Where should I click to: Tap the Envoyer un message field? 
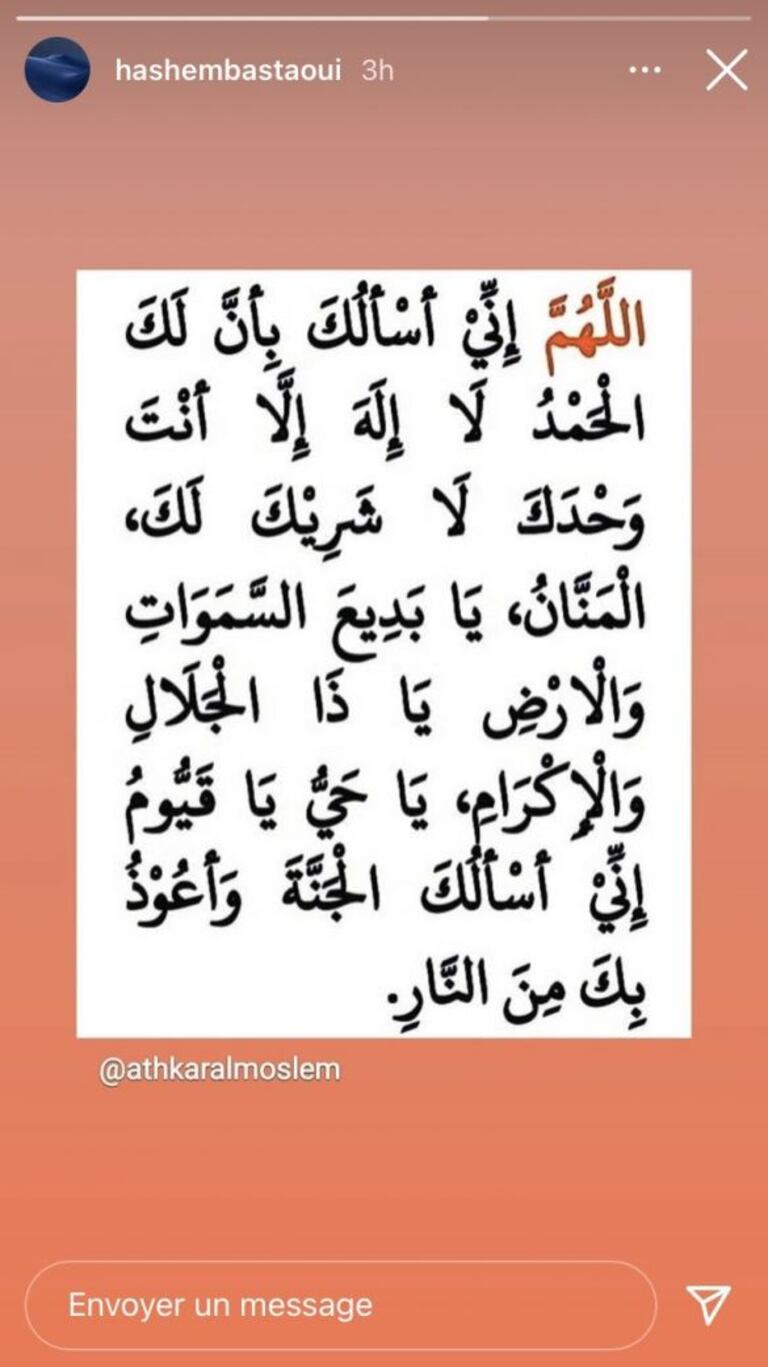(340, 1305)
